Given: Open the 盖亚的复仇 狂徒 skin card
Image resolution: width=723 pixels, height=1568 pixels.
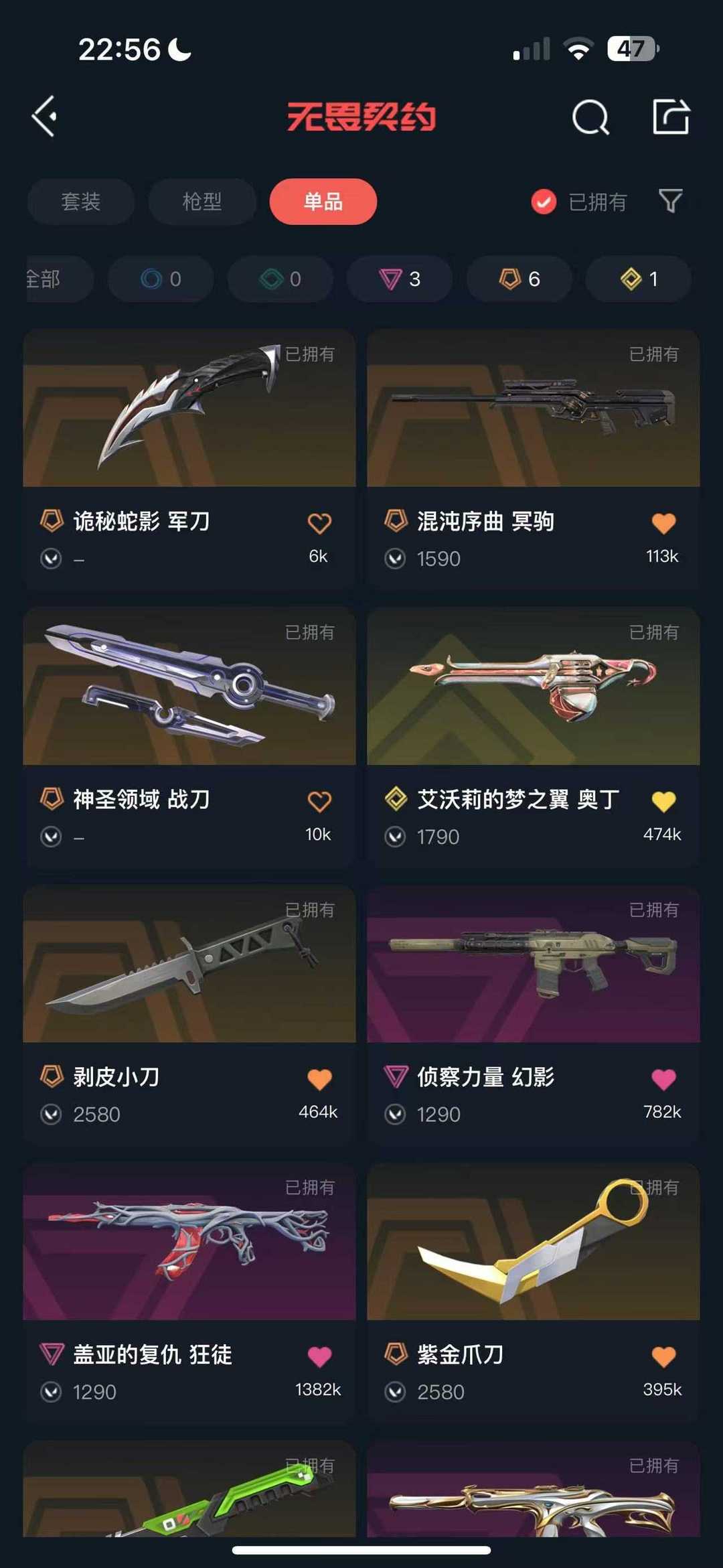Looking at the screenshot, I should (x=189, y=1293).
